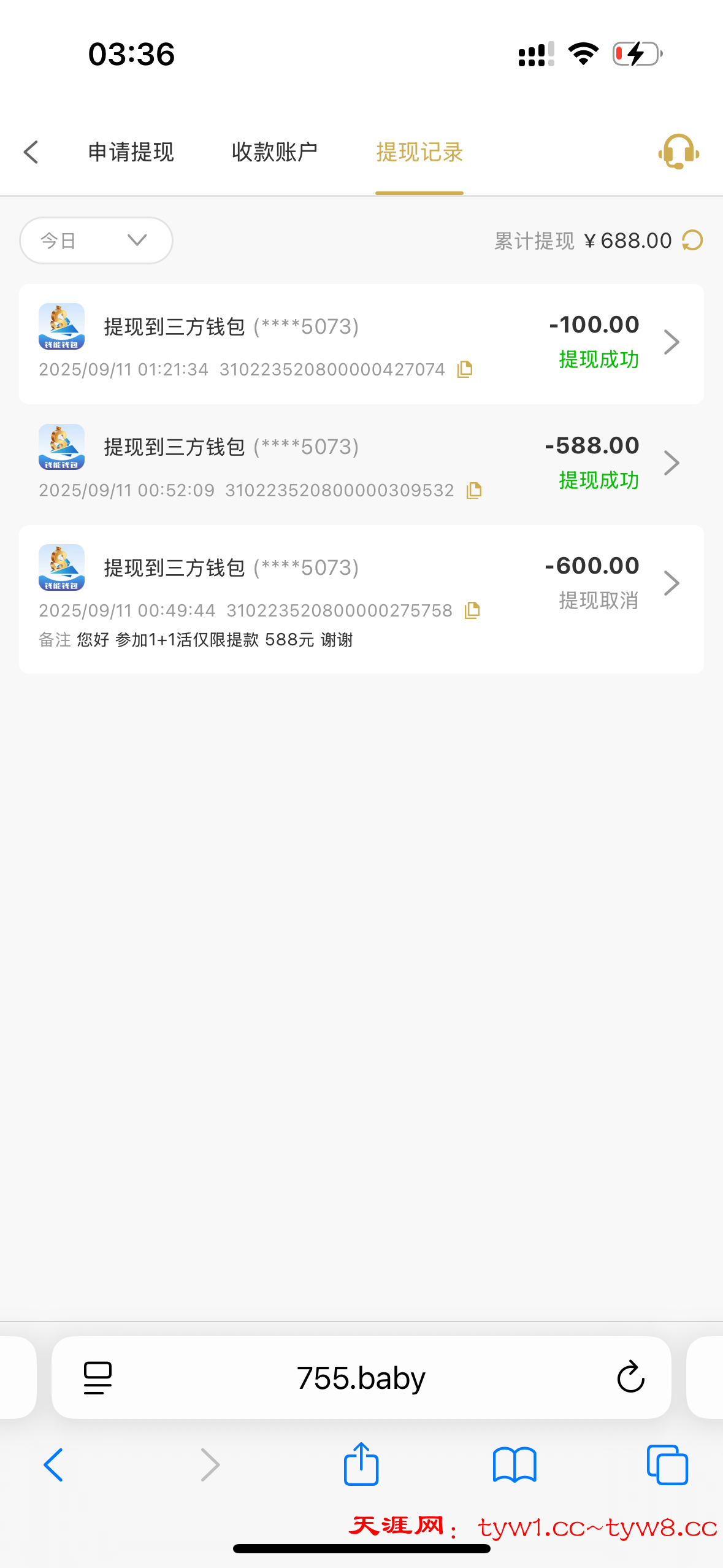Tap the 755.baby address bar
This screenshot has height=1568, width=723.
tap(361, 1378)
